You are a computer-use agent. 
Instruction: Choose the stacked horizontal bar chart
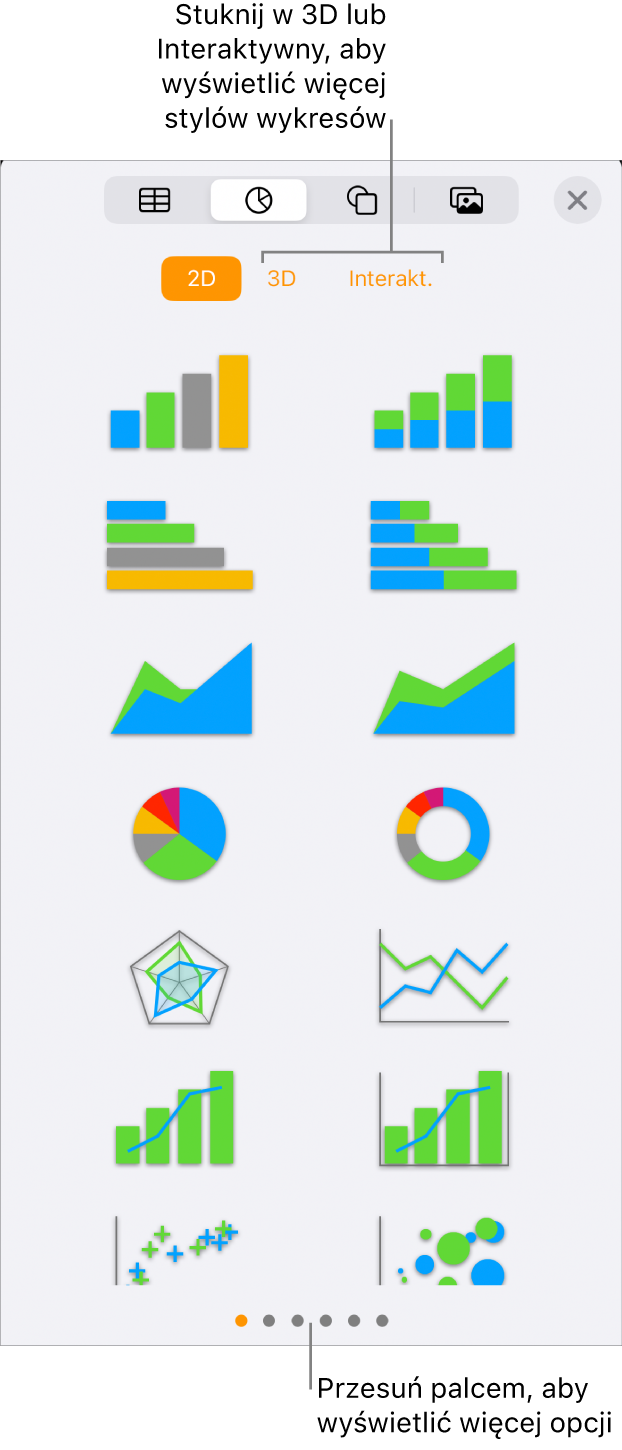443,545
